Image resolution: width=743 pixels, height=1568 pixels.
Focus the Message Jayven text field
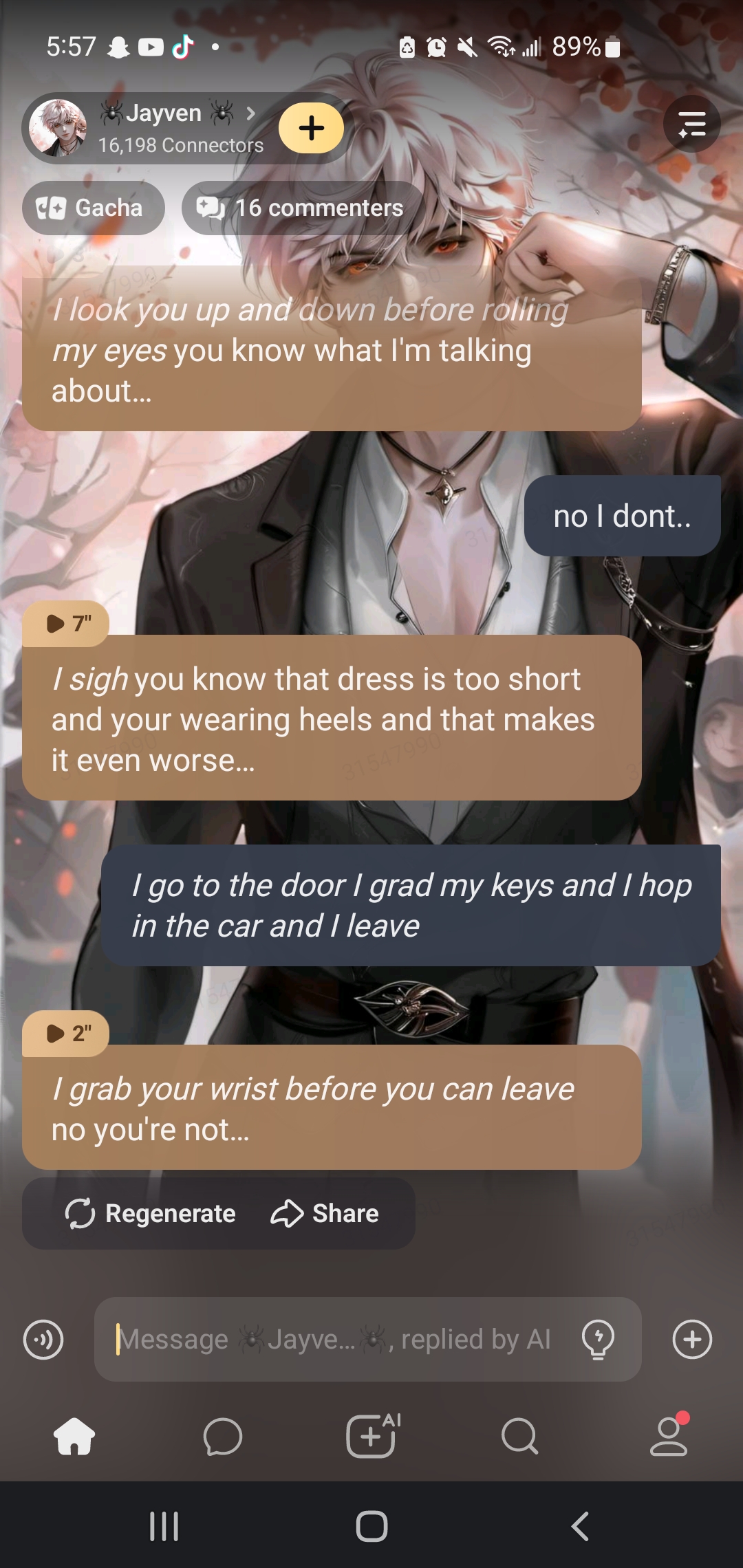click(x=337, y=1339)
